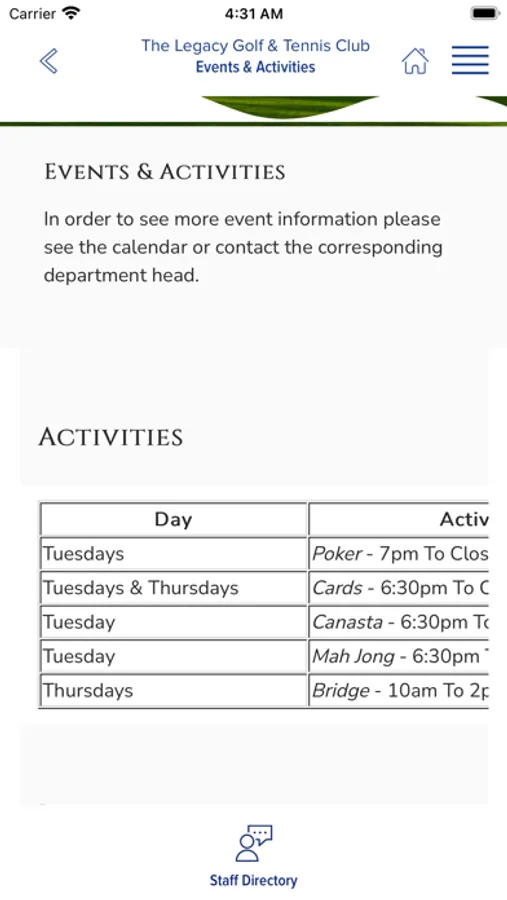Open the Staff Directory

253,855
